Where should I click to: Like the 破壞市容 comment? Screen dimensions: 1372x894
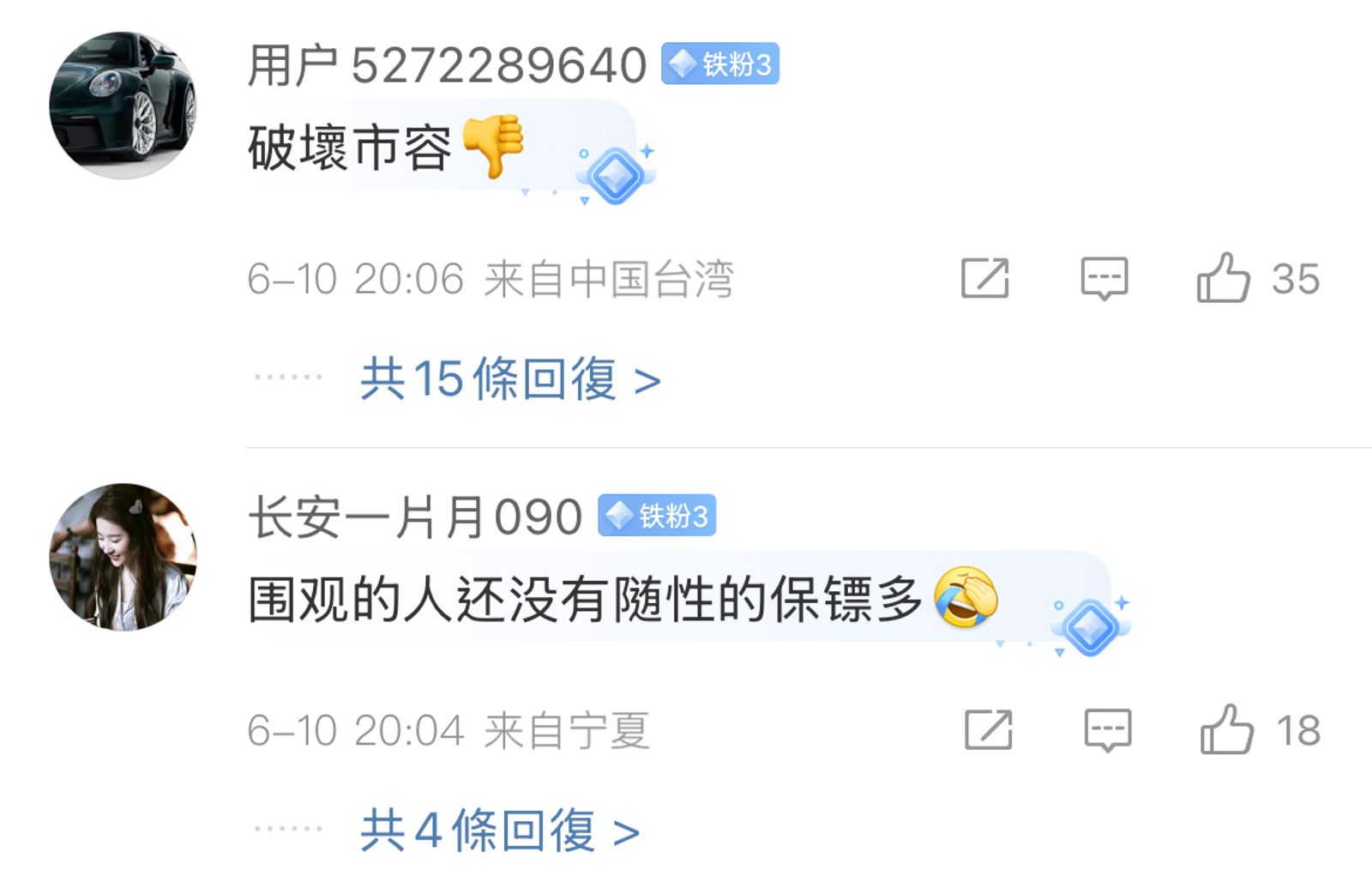point(1224,279)
